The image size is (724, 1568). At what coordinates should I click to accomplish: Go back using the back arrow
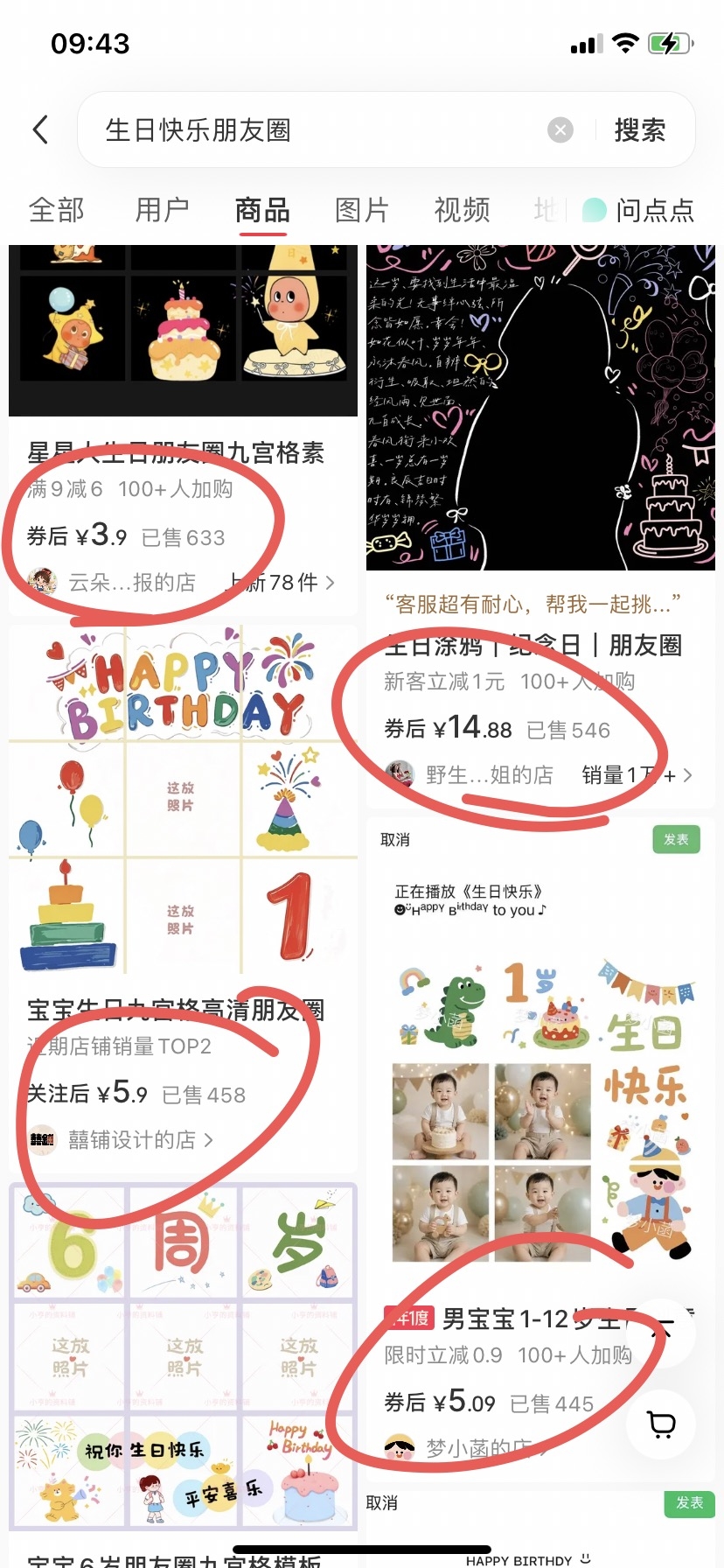(x=40, y=129)
